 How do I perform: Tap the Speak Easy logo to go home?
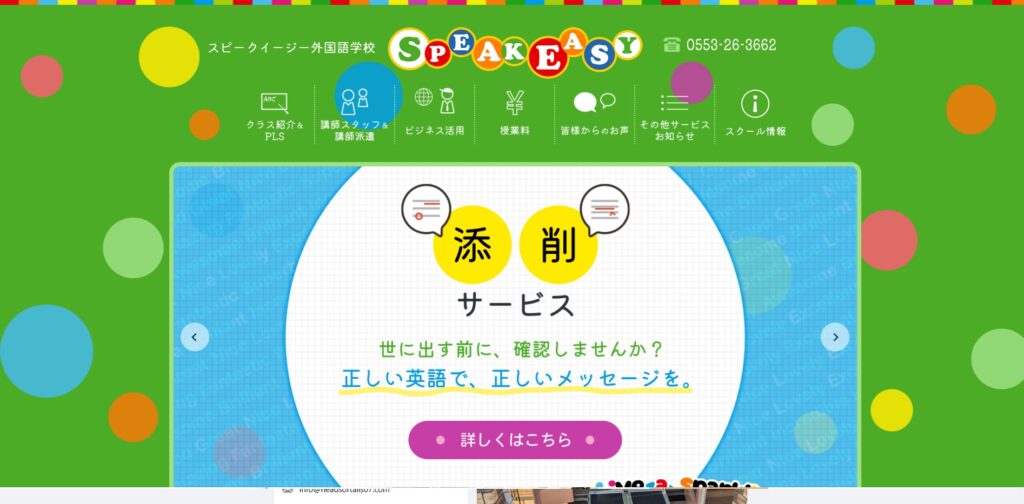tap(514, 50)
